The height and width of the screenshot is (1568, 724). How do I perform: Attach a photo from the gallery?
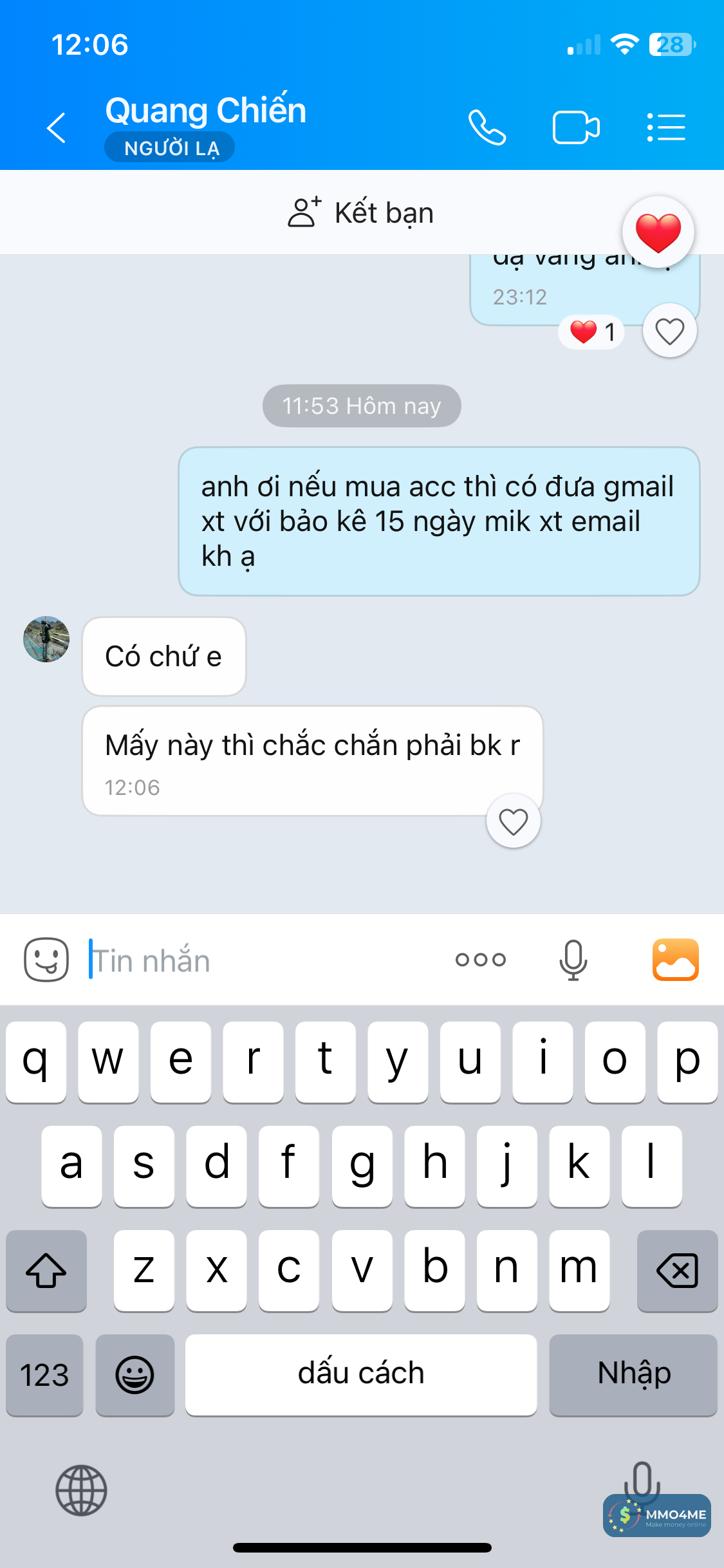(675, 960)
